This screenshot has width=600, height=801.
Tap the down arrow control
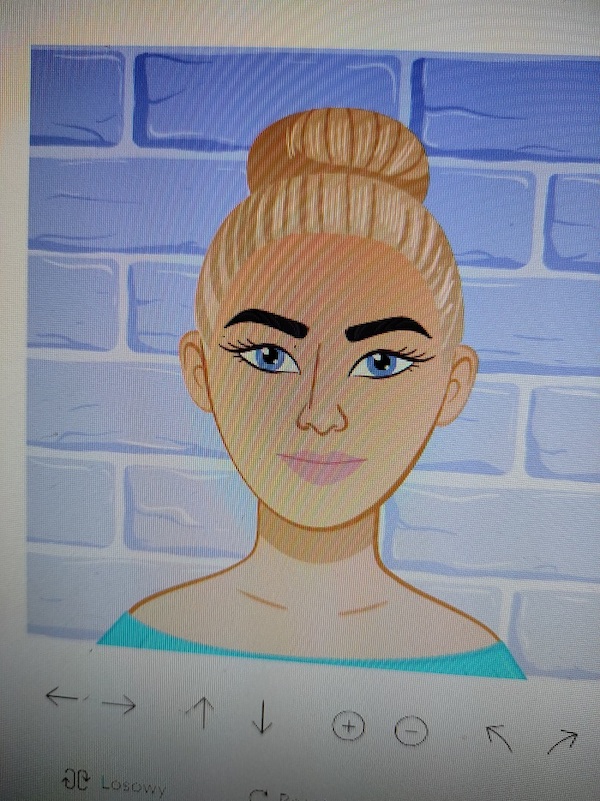262,716
